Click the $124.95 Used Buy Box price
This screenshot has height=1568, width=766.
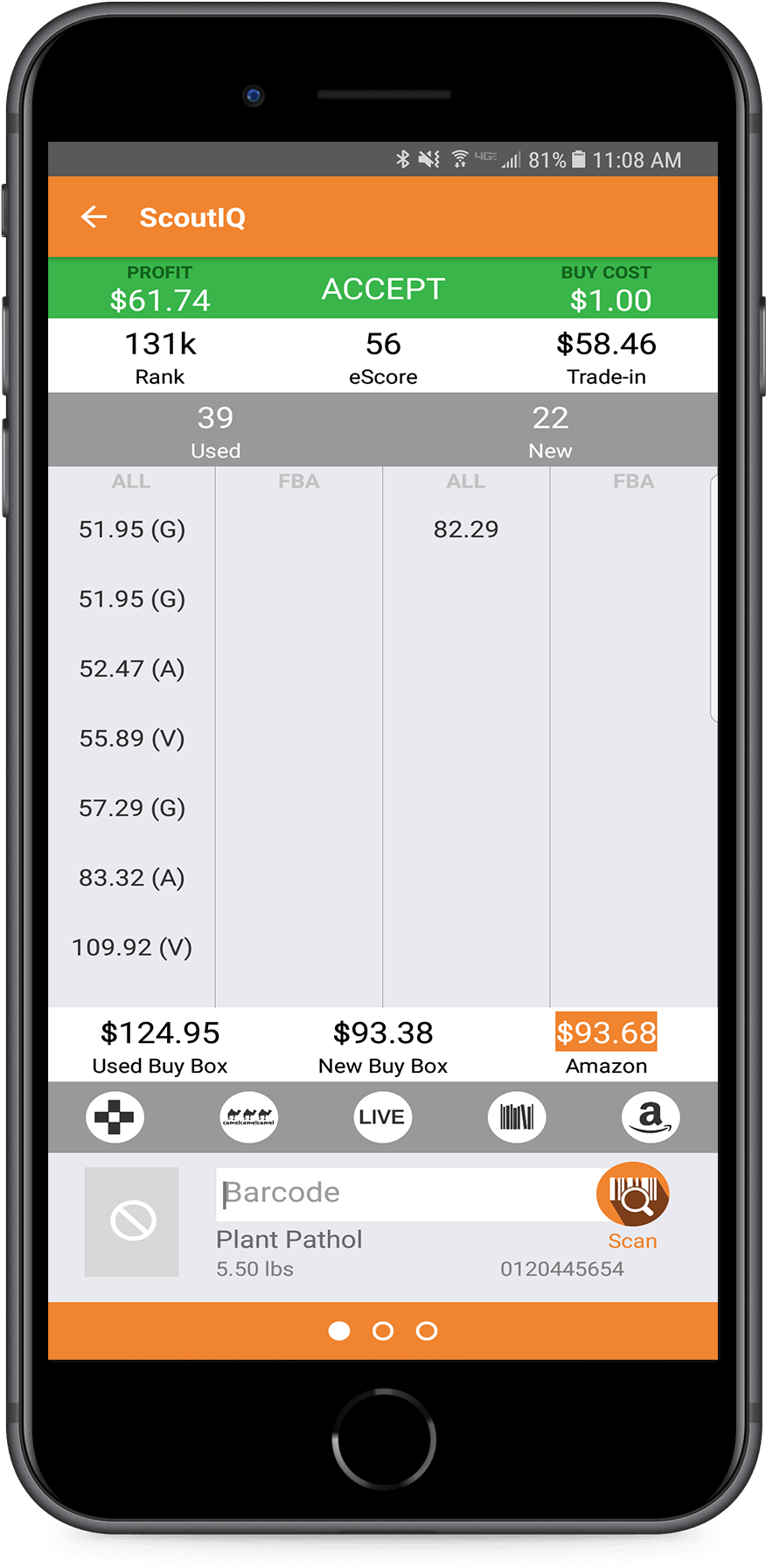click(159, 1032)
